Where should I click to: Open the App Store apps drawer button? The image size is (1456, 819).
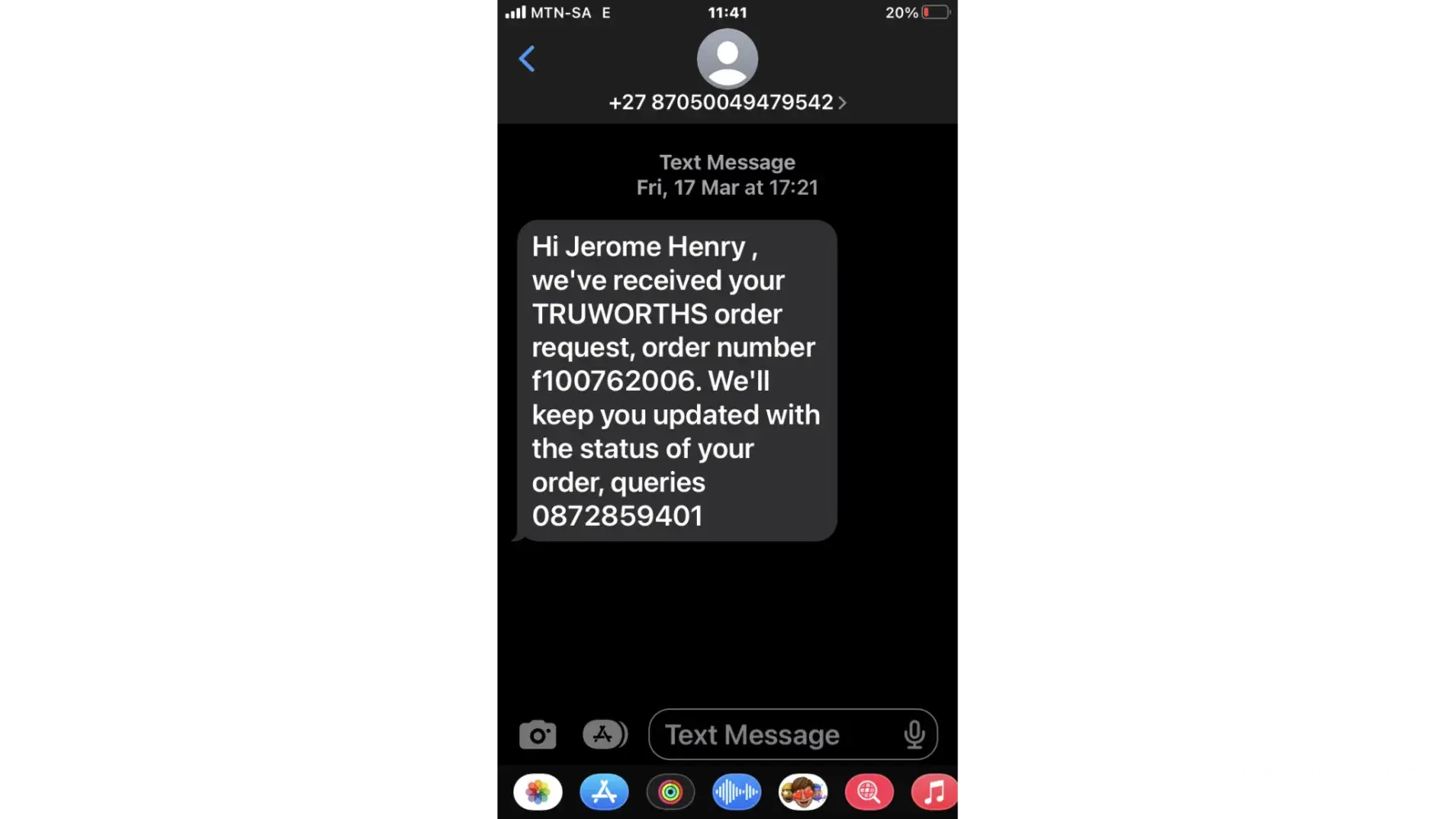[x=604, y=734]
